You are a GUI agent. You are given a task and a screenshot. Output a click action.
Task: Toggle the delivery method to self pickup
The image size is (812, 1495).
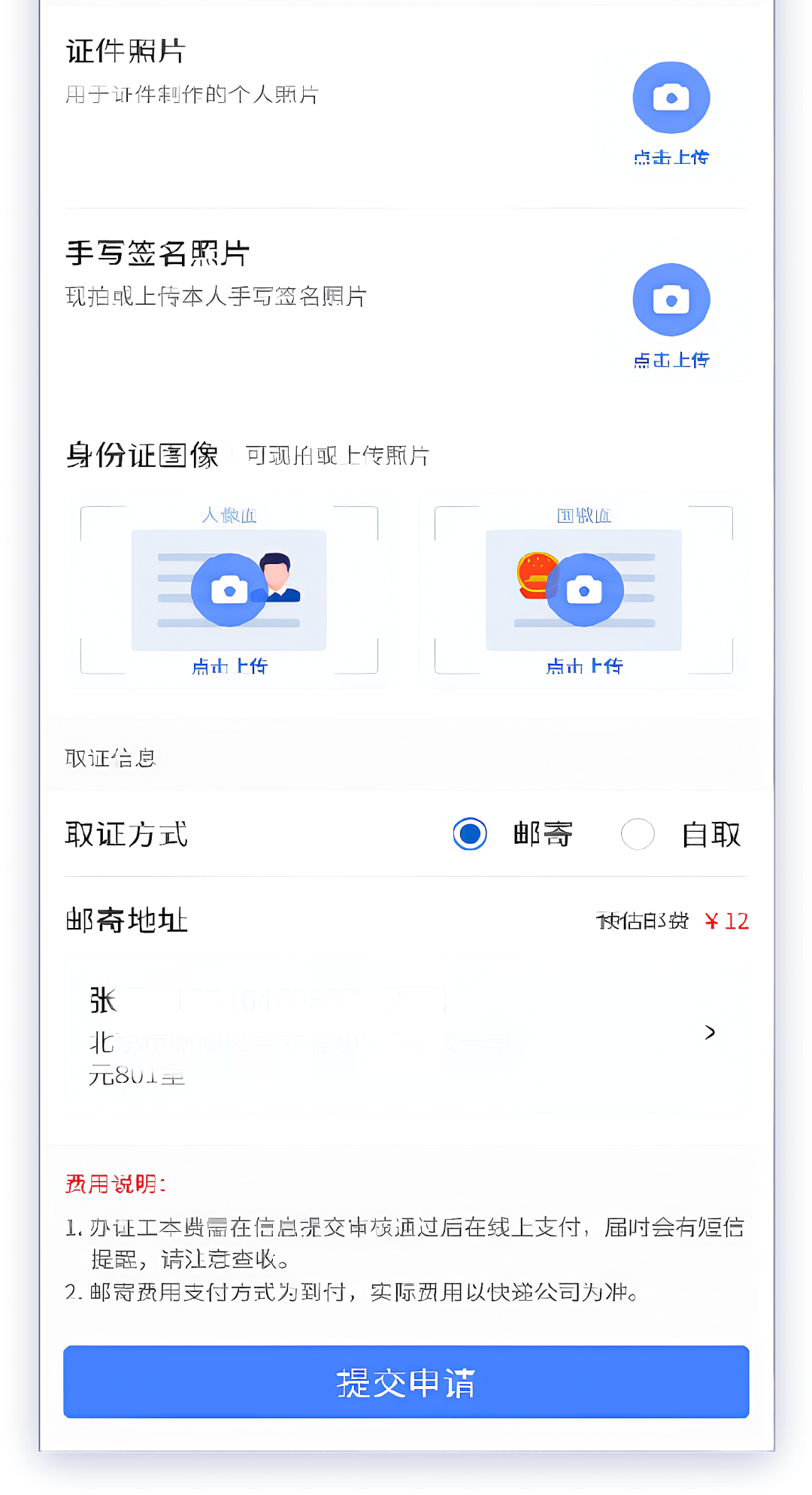[638, 833]
